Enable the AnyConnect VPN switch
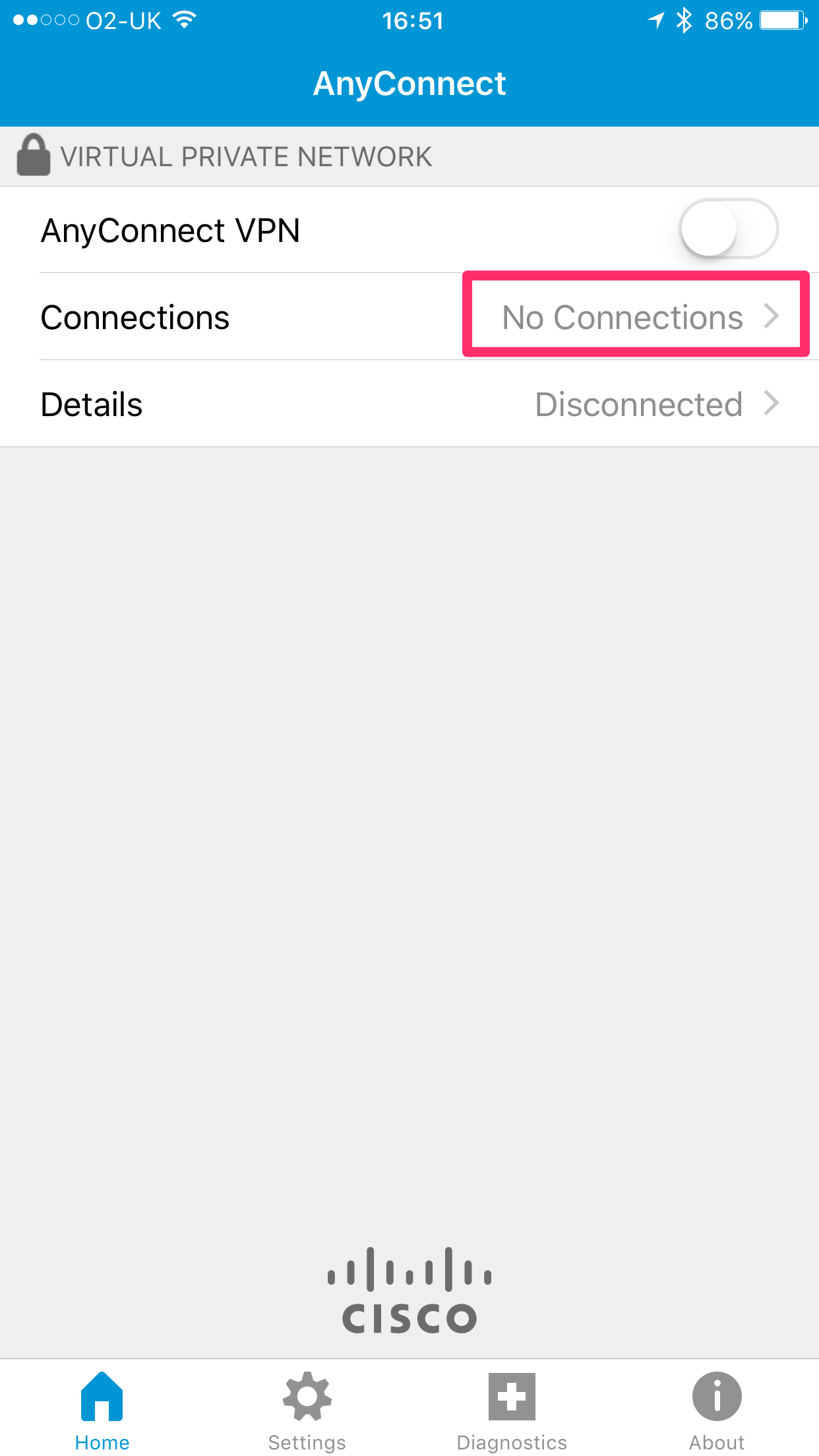This screenshot has width=819, height=1456. click(x=729, y=229)
